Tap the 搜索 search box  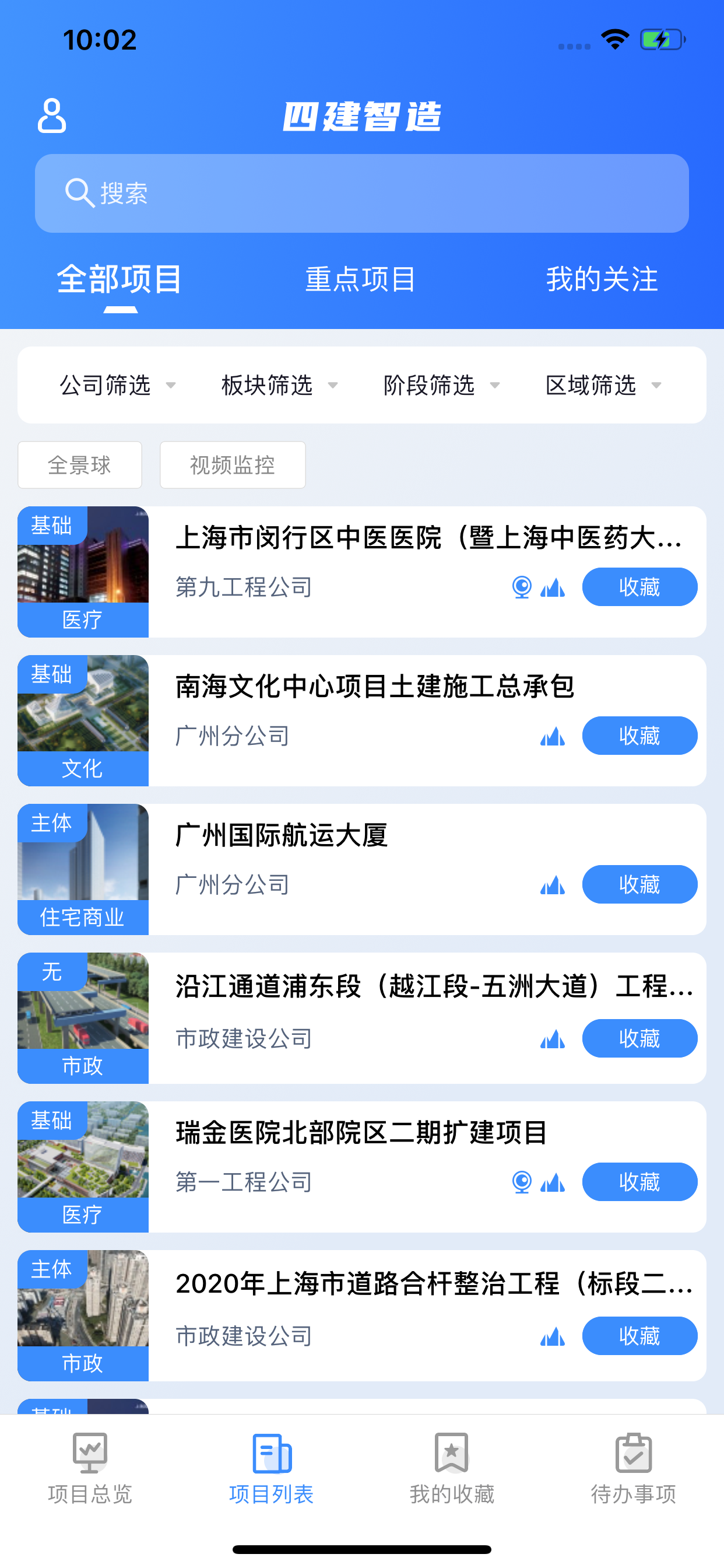(x=362, y=193)
